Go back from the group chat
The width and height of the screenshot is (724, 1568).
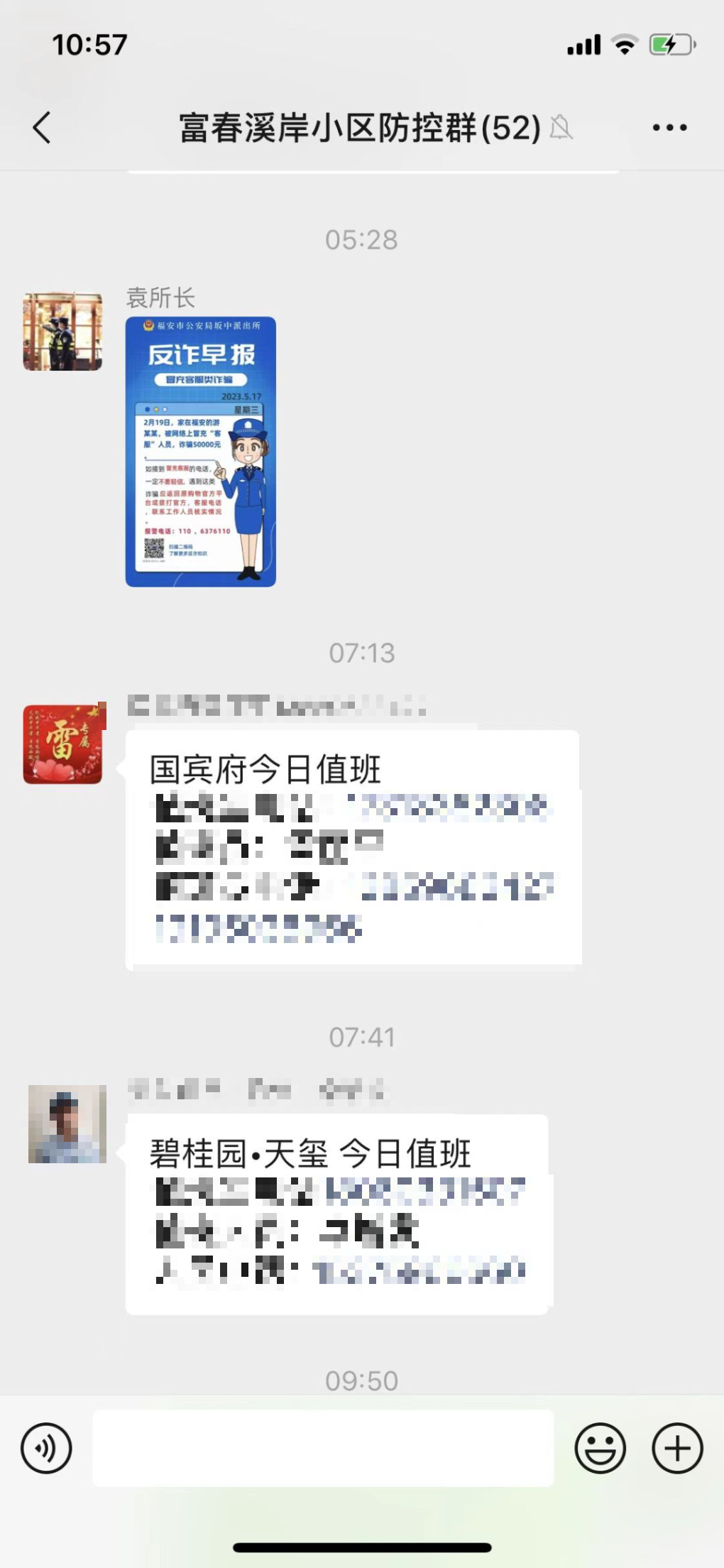(43, 129)
